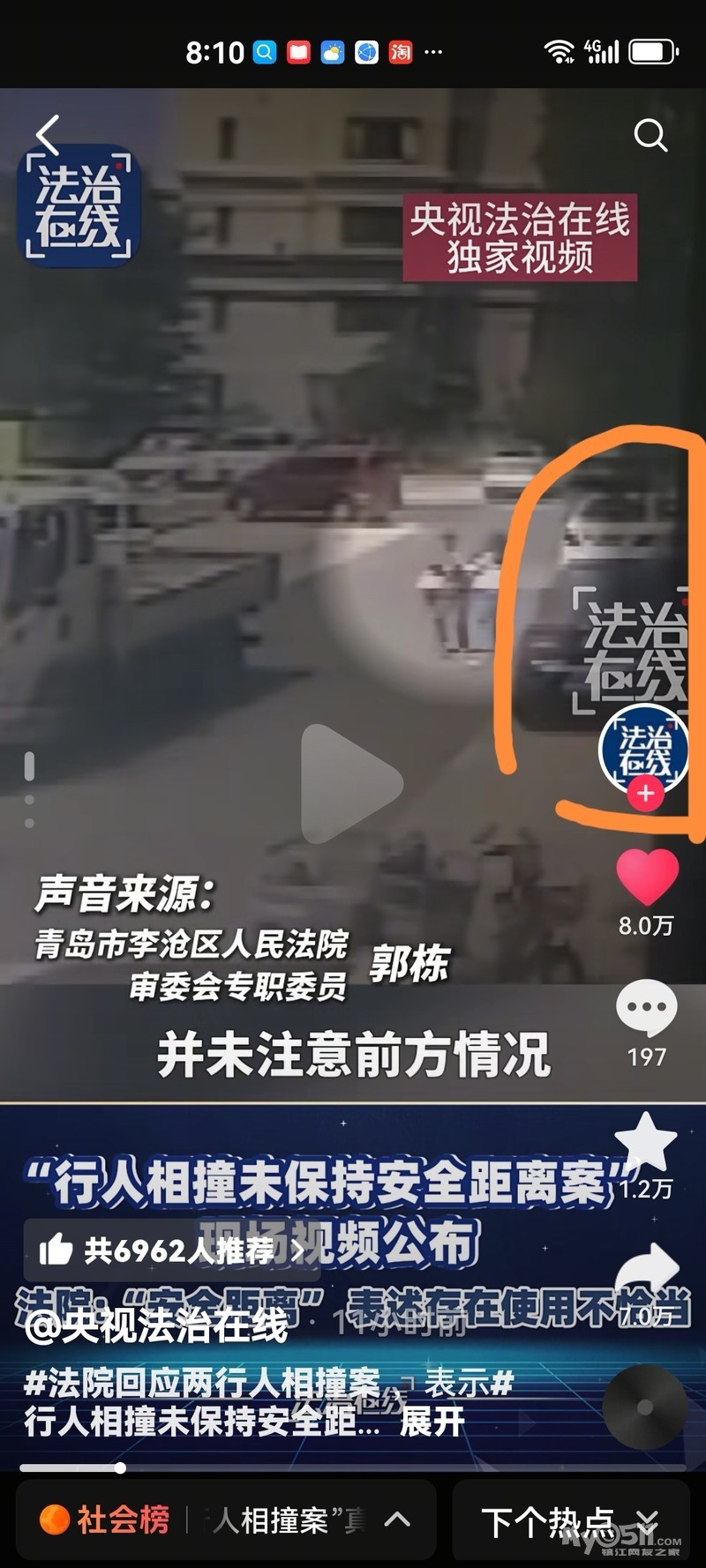
Task: Open the 共6962人推荐 recommendation chip
Action: point(172,1250)
